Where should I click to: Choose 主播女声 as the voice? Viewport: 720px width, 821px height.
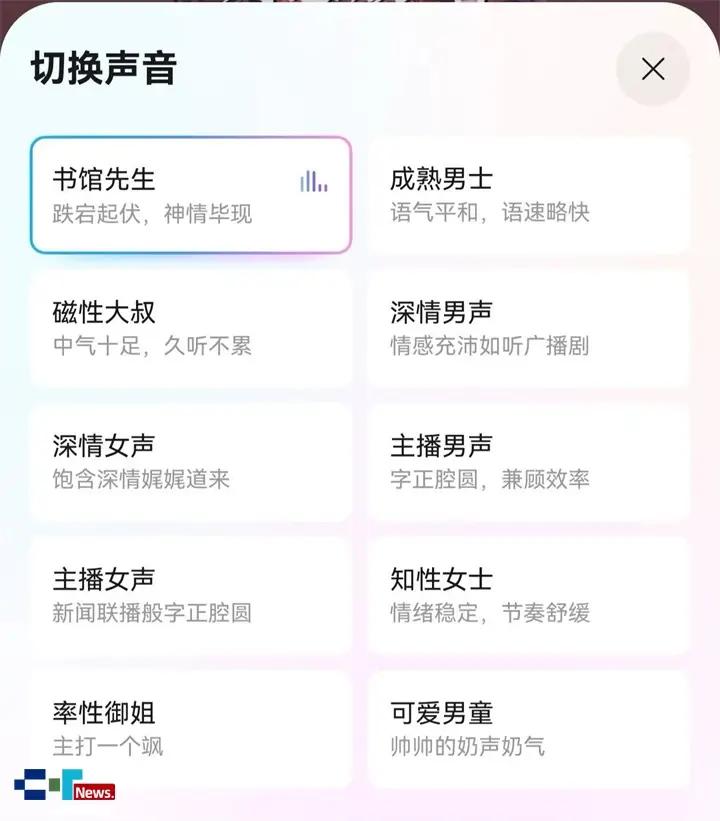coord(190,595)
